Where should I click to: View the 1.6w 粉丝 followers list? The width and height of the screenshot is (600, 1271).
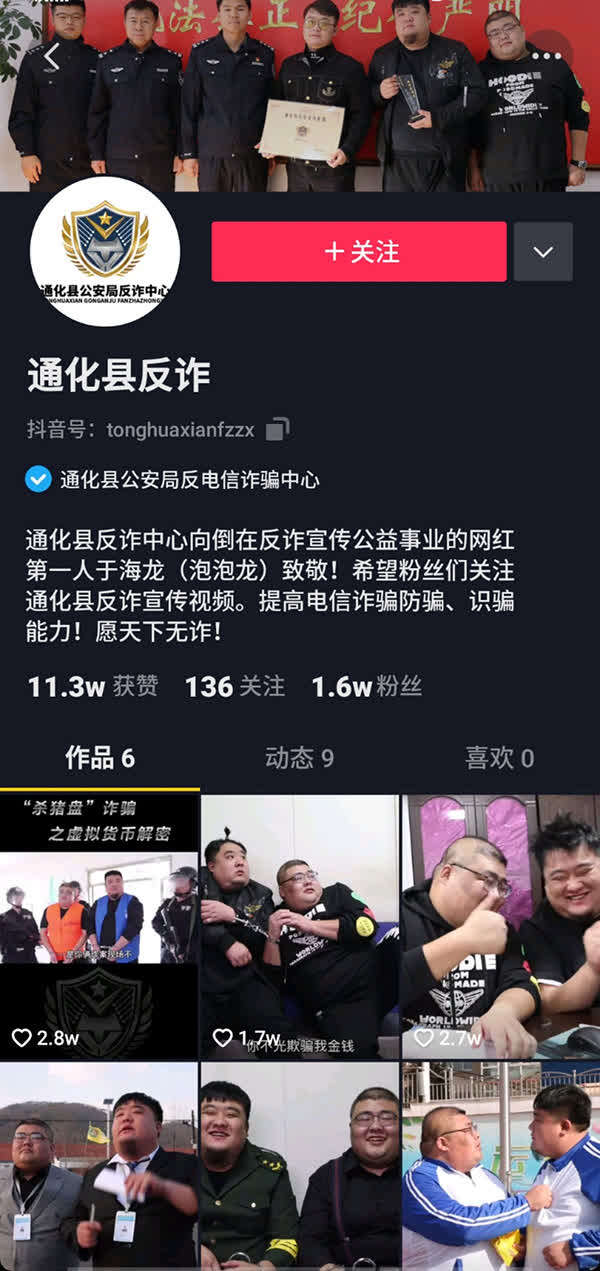pos(366,686)
